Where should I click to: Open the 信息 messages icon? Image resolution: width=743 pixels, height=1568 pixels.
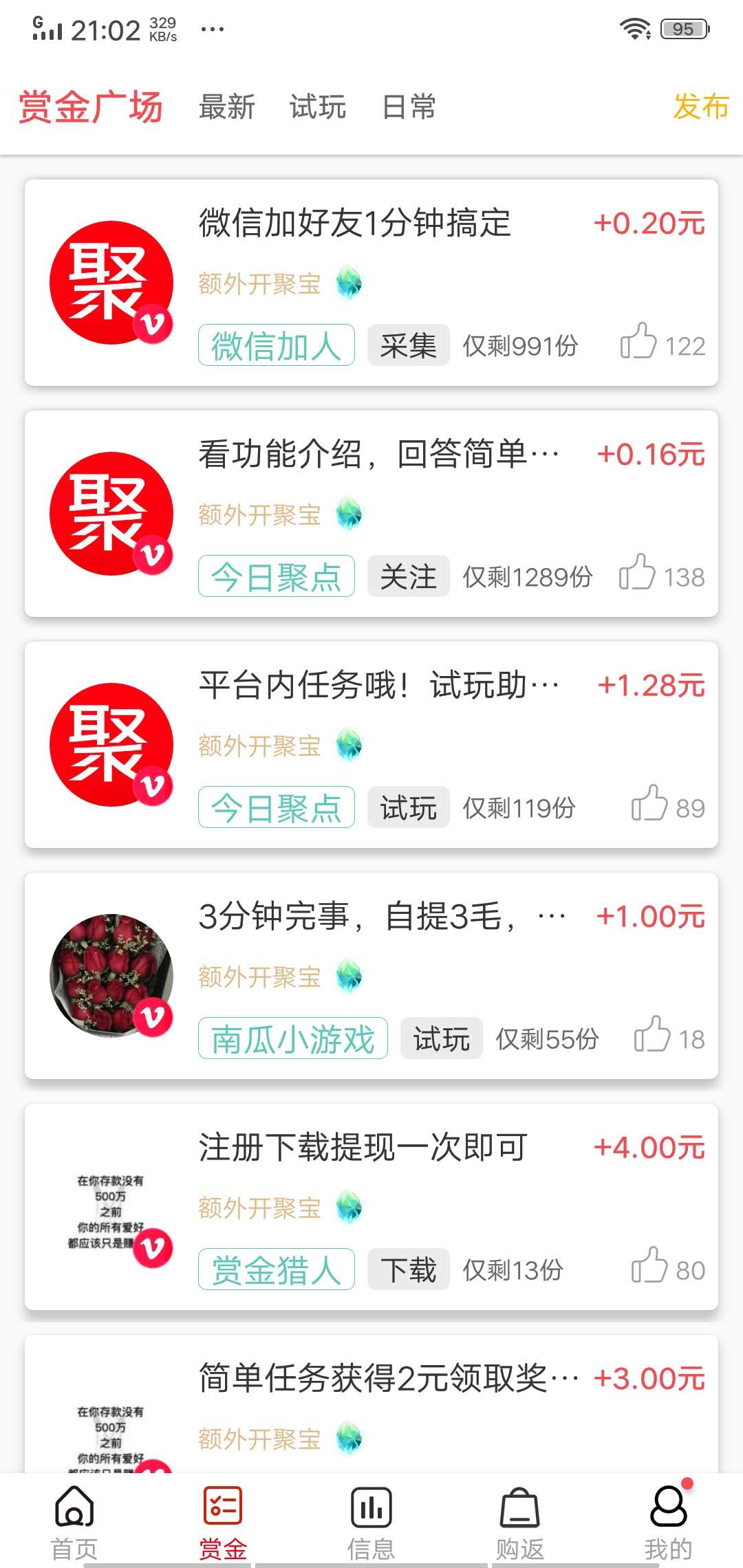pyautogui.click(x=371, y=1505)
